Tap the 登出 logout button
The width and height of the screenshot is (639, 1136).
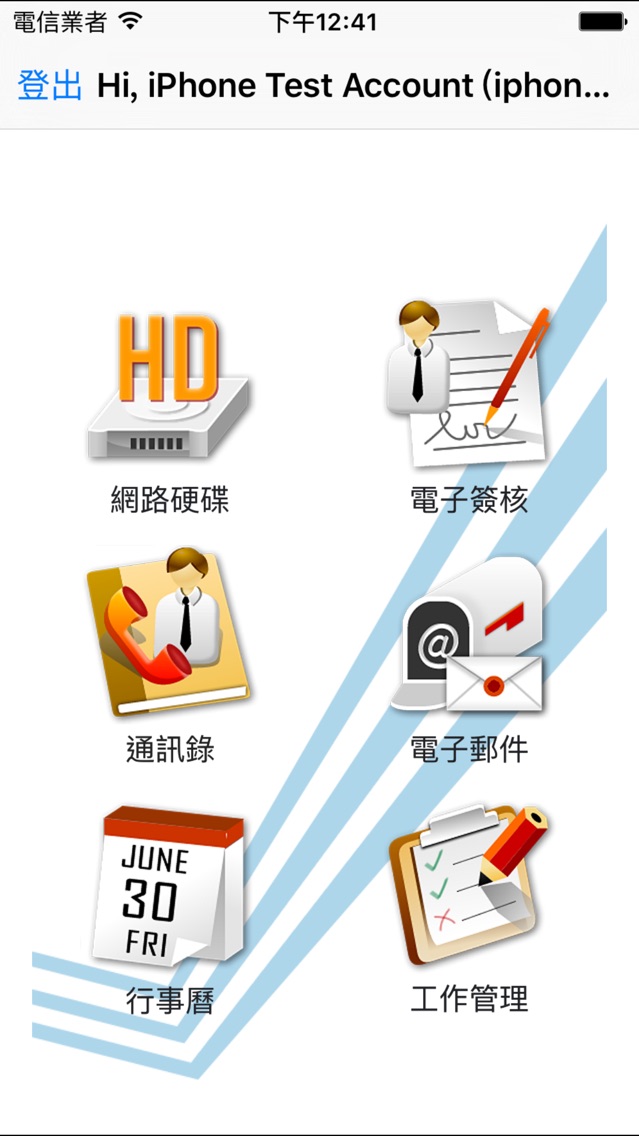point(49,86)
